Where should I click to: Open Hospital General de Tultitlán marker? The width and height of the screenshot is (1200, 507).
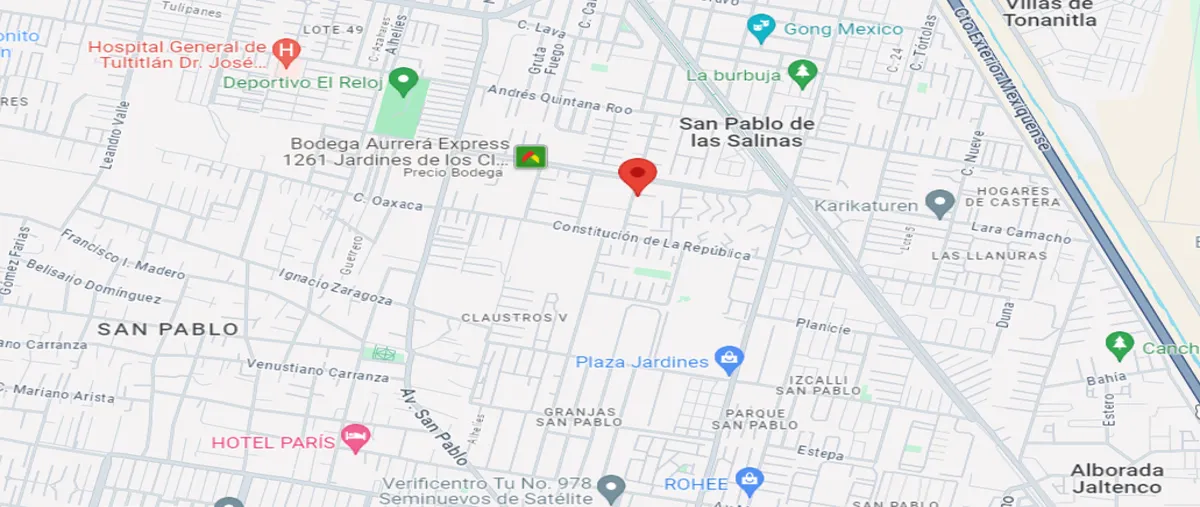[286, 48]
